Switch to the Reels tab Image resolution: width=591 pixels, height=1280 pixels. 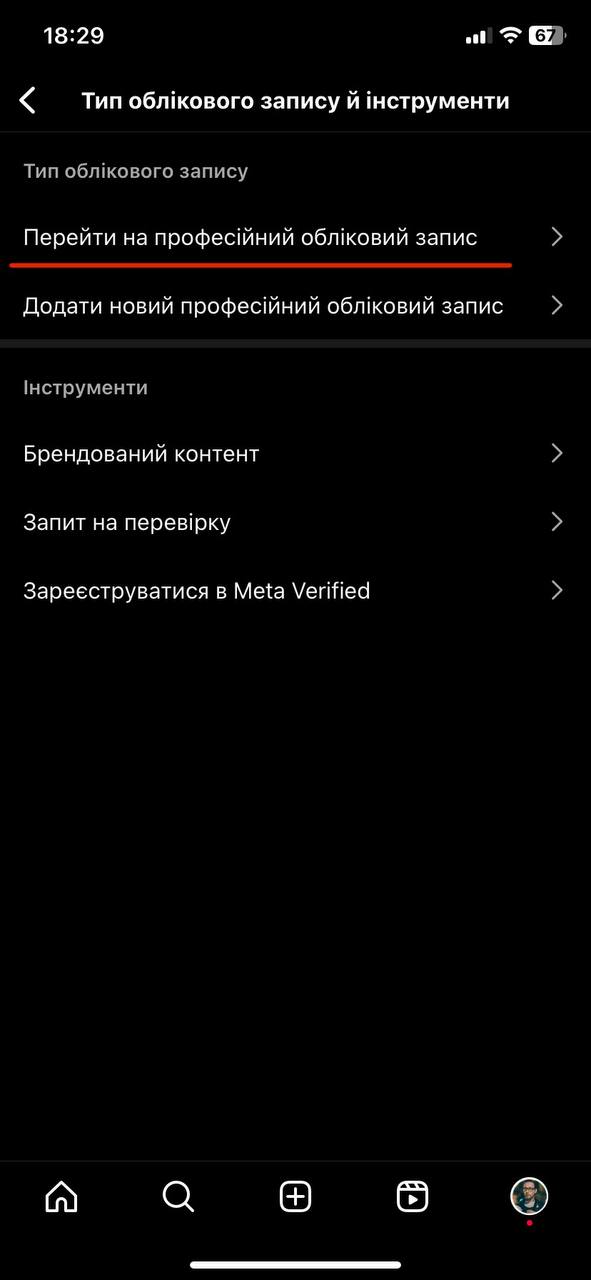coord(412,1196)
